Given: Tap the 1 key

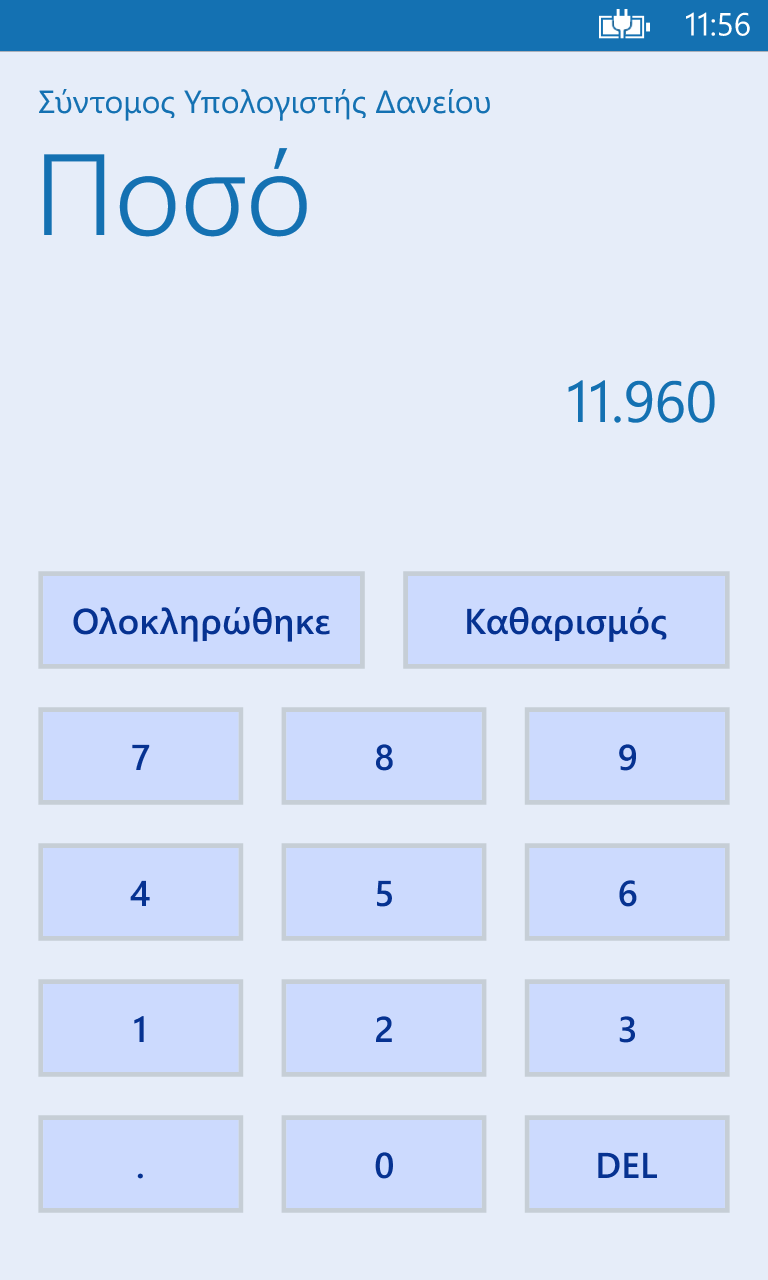Looking at the screenshot, I should coord(140,1028).
